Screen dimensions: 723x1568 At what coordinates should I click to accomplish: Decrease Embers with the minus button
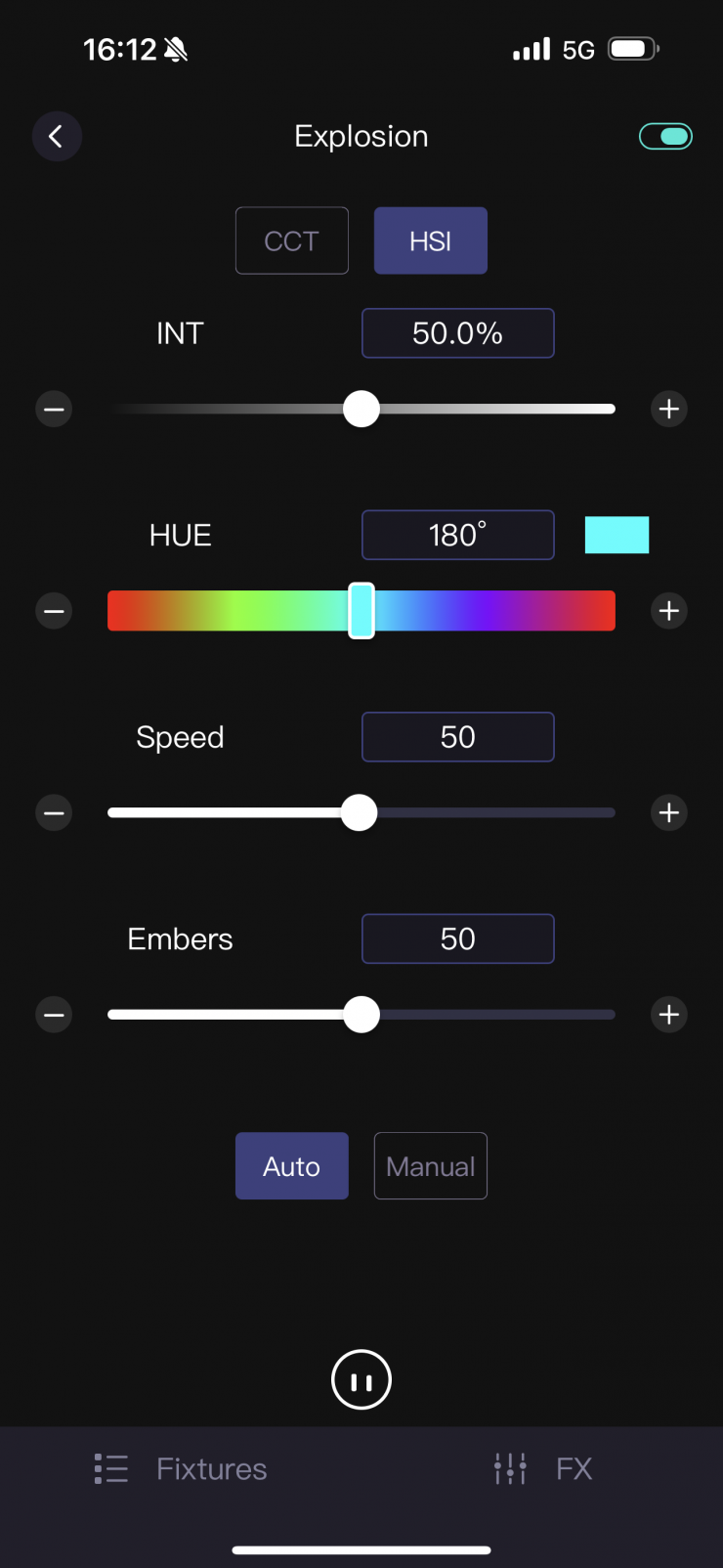tap(55, 1015)
